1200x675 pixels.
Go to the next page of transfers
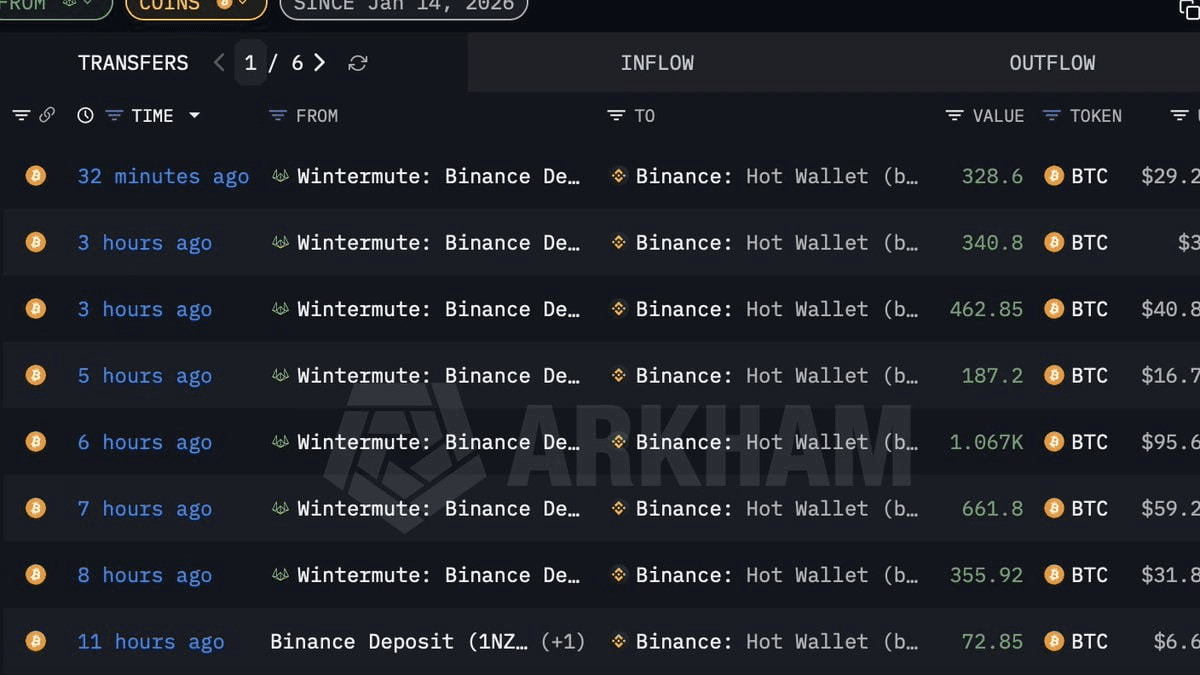tap(320, 63)
